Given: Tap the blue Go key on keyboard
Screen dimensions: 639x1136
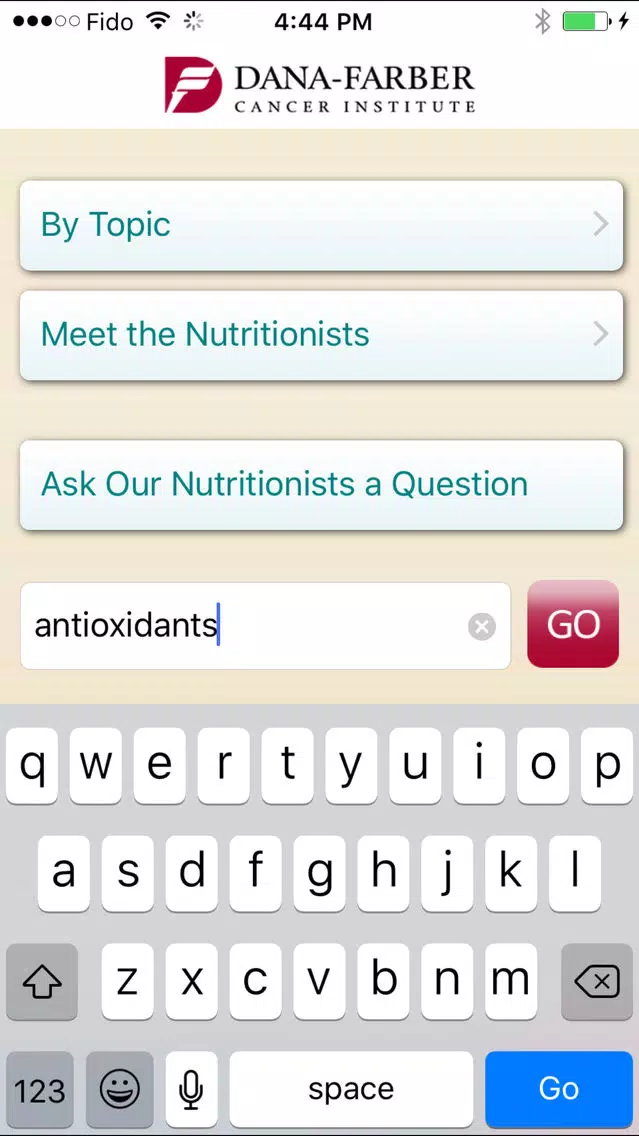Looking at the screenshot, I should pos(559,1089).
